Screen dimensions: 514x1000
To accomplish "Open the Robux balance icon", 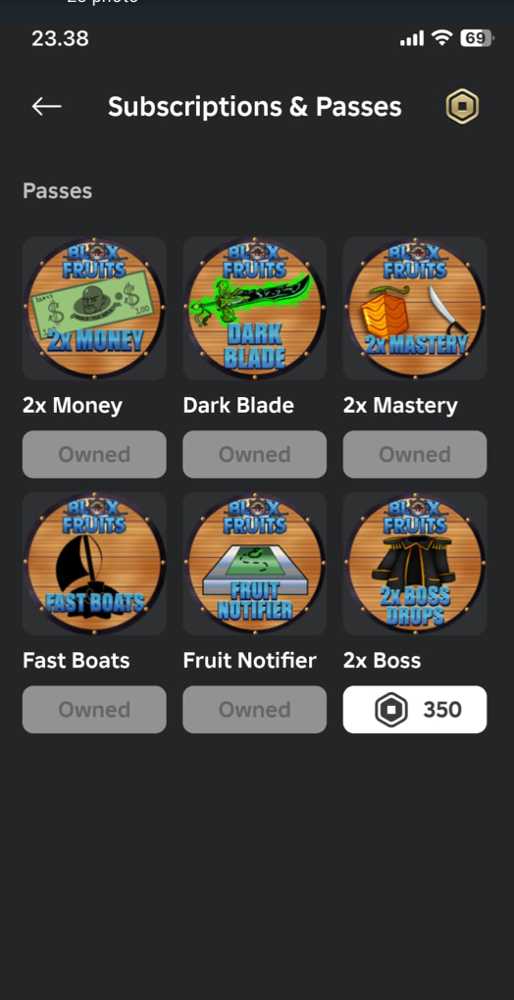I will click(x=462, y=107).
